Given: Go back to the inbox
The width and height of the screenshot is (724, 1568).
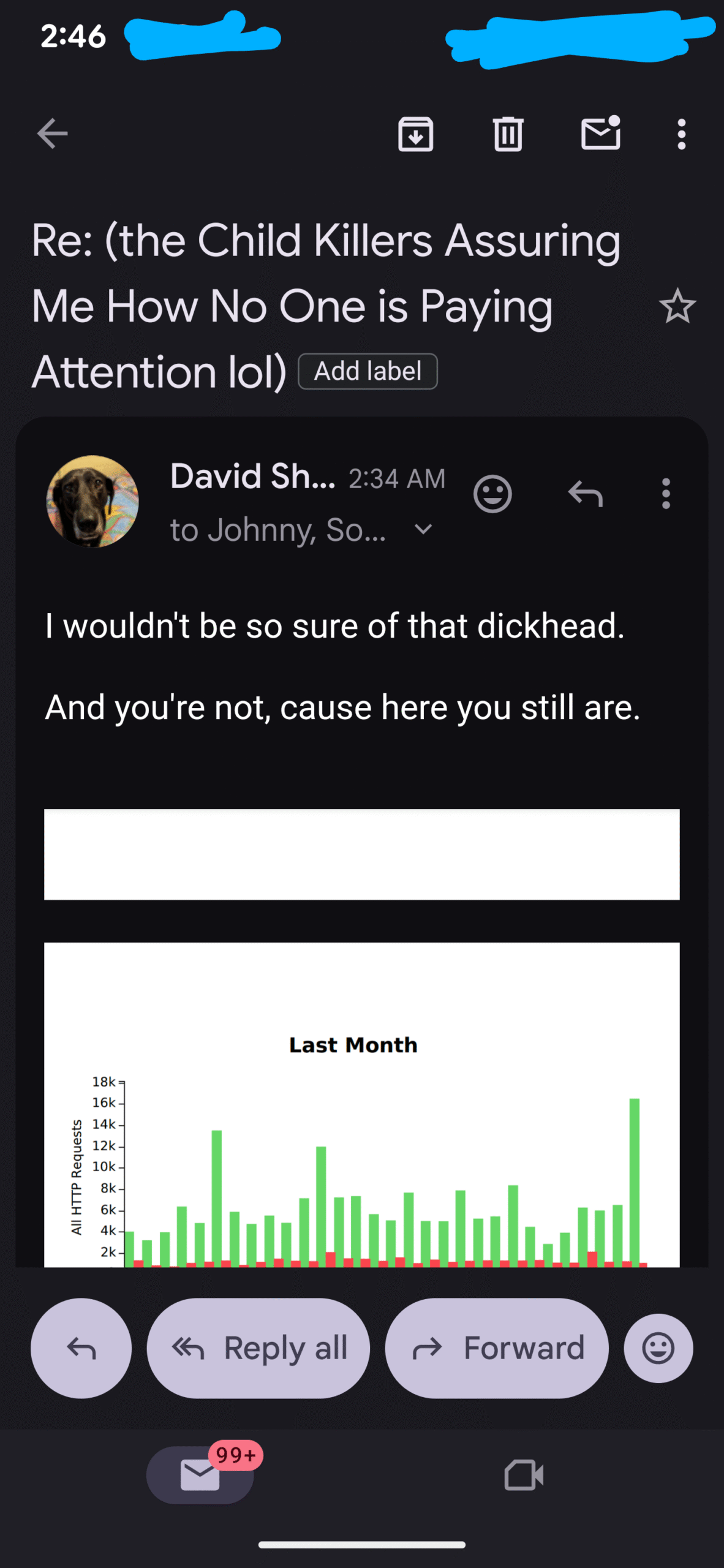Looking at the screenshot, I should pyautogui.click(x=52, y=134).
